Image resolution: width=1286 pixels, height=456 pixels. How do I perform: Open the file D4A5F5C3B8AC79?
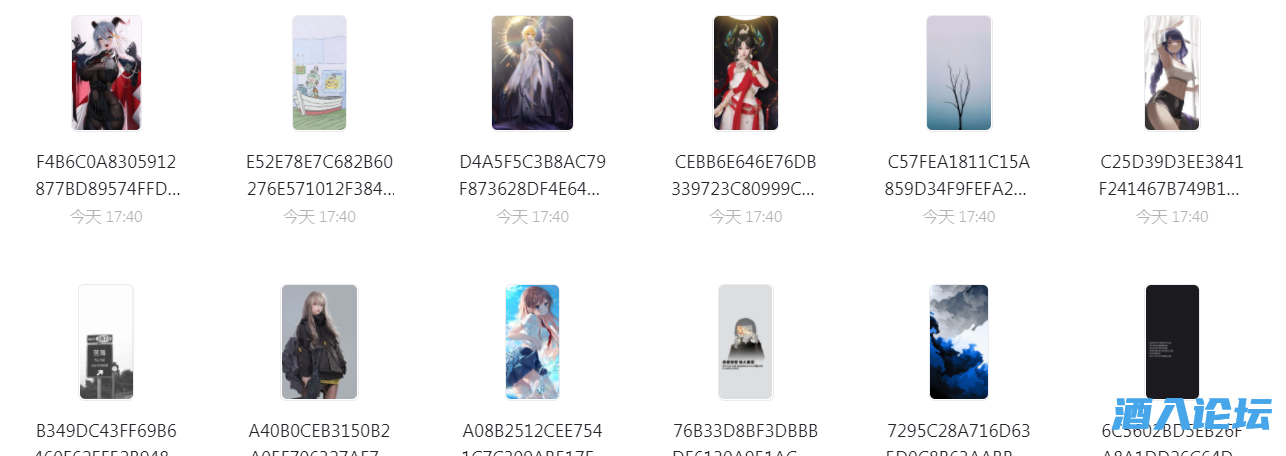[x=532, y=73]
